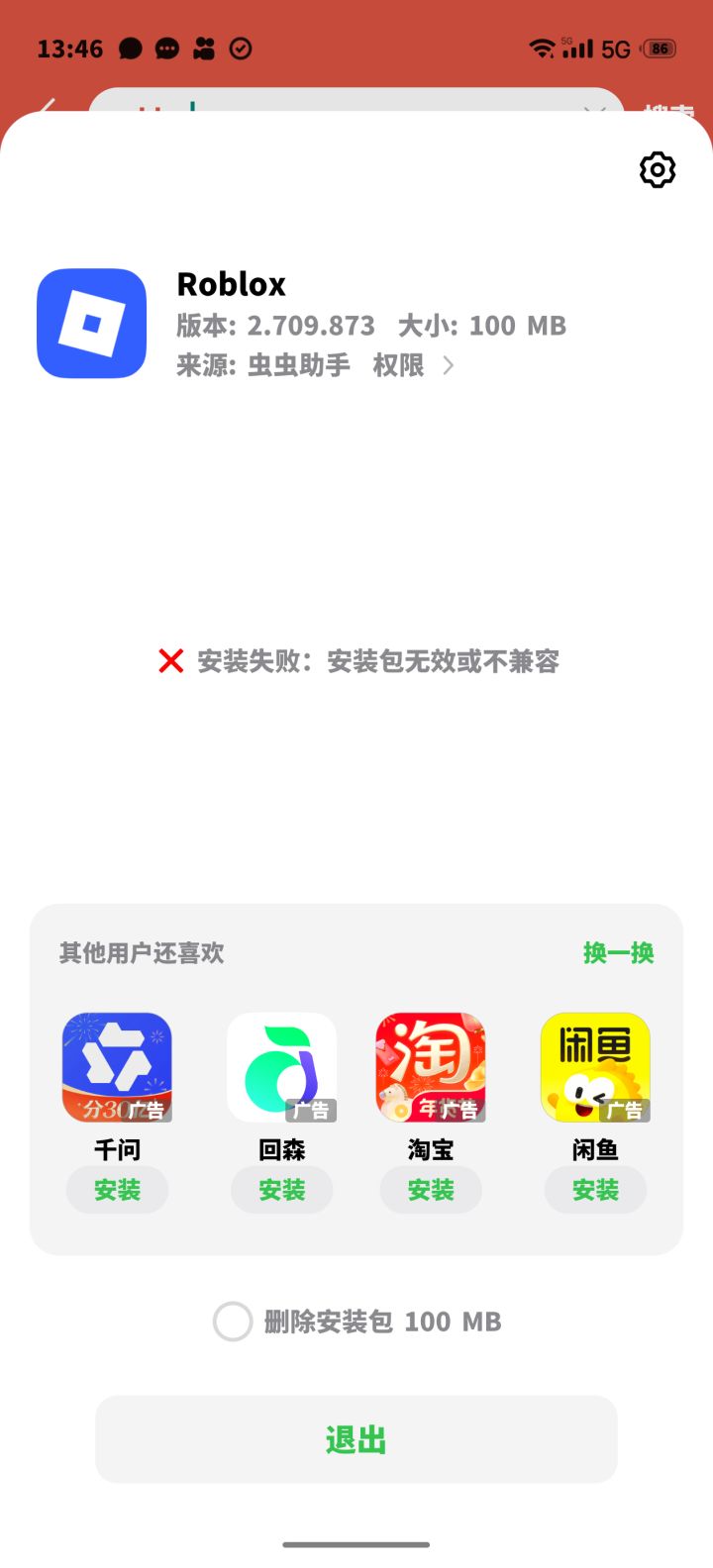
Task: Select the 千问 app icon
Action: click(117, 1067)
